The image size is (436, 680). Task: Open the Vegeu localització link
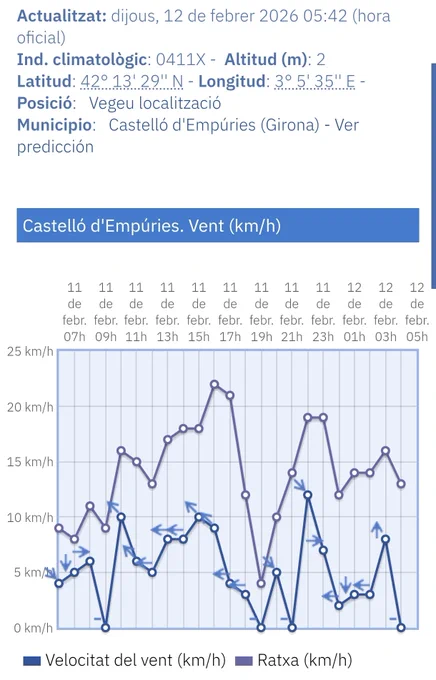(155, 103)
